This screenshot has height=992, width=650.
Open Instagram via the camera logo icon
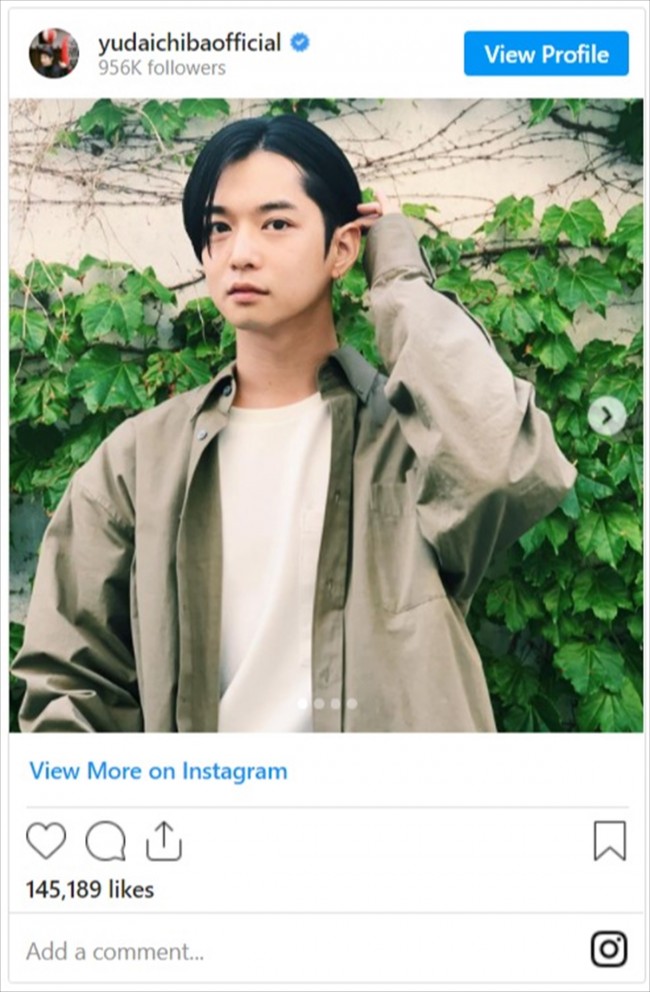[608, 949]
